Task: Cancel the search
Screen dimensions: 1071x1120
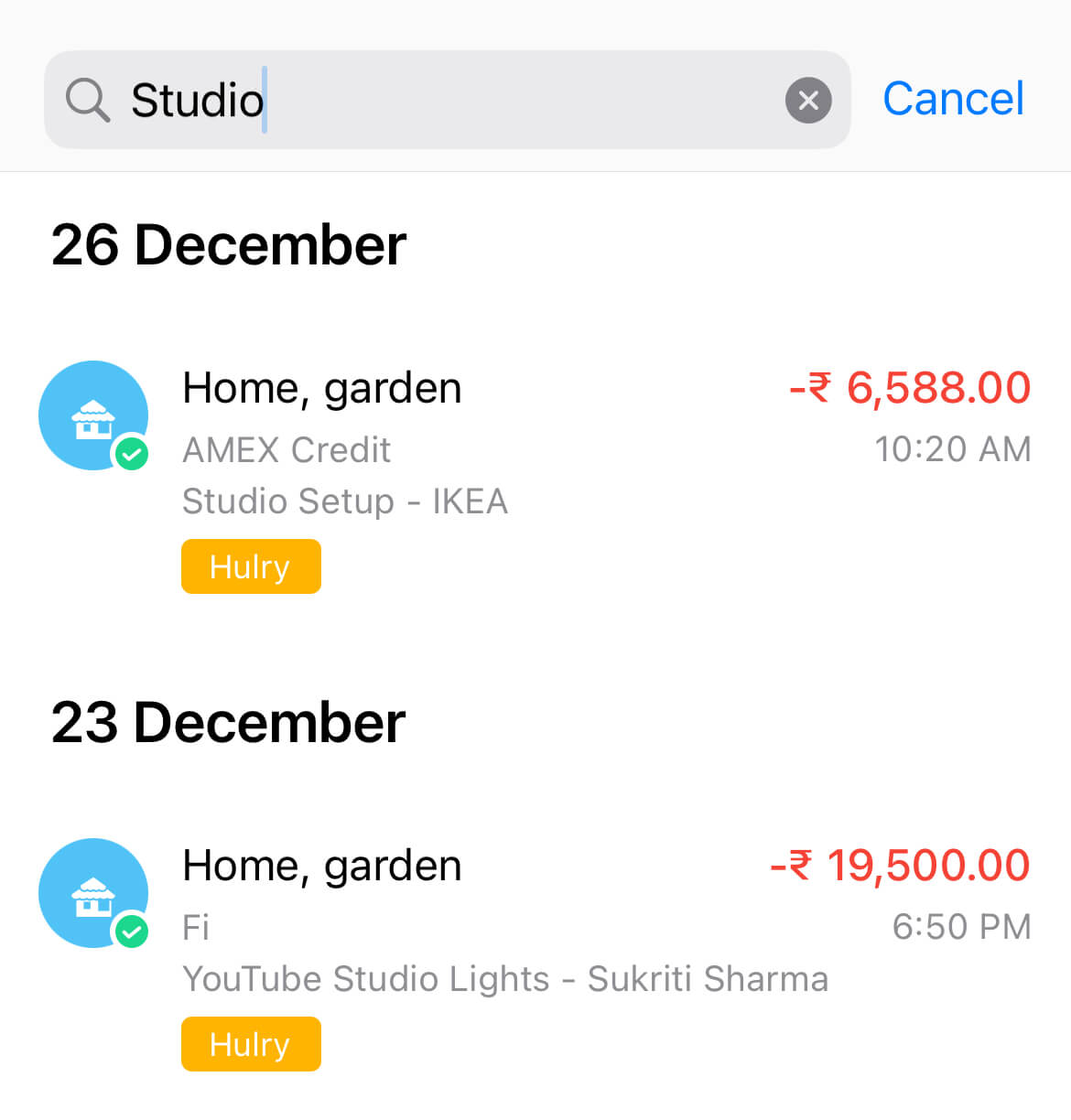Action: pos(953,99)
